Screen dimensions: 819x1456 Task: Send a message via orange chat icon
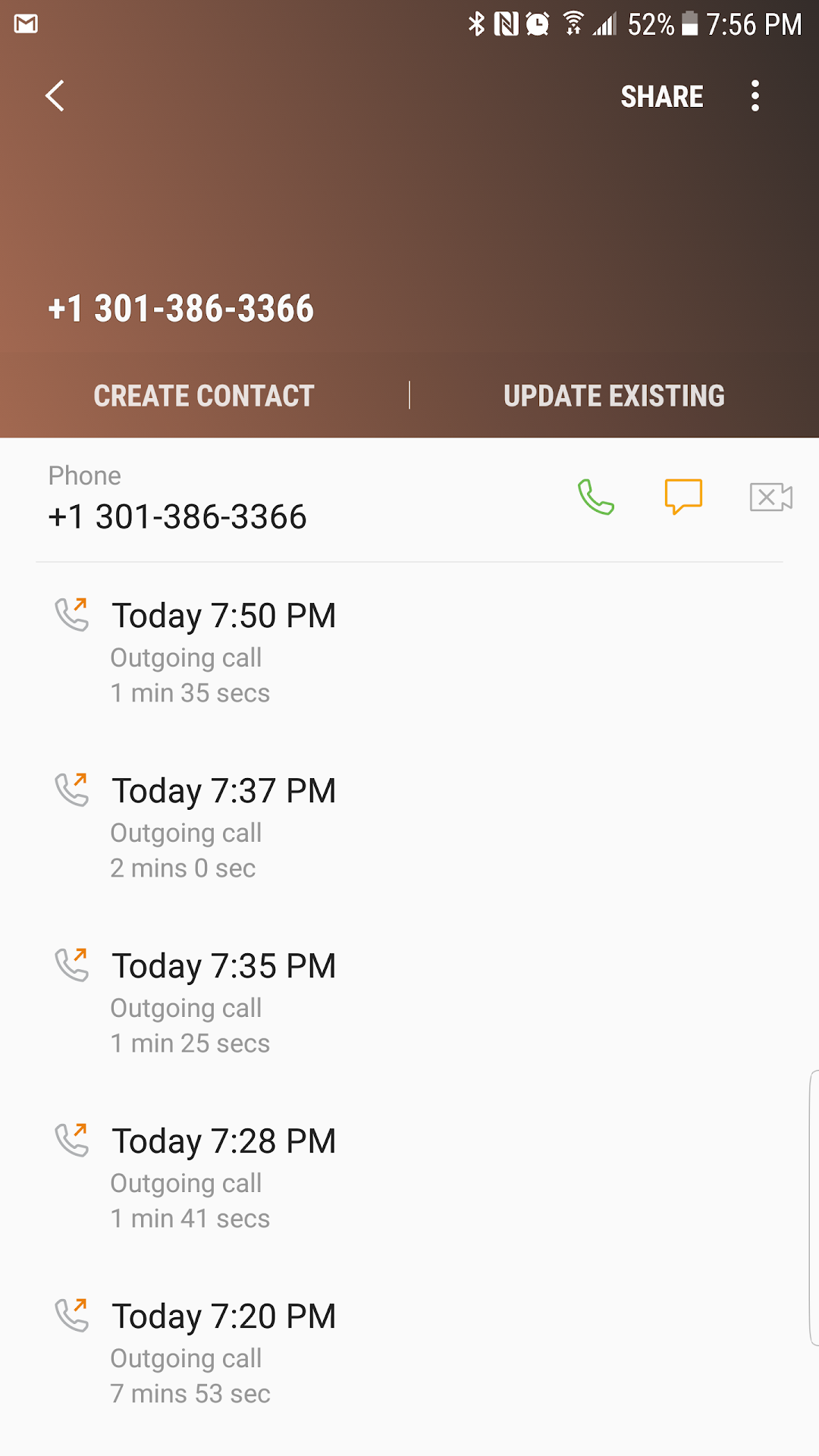point(683,497)
